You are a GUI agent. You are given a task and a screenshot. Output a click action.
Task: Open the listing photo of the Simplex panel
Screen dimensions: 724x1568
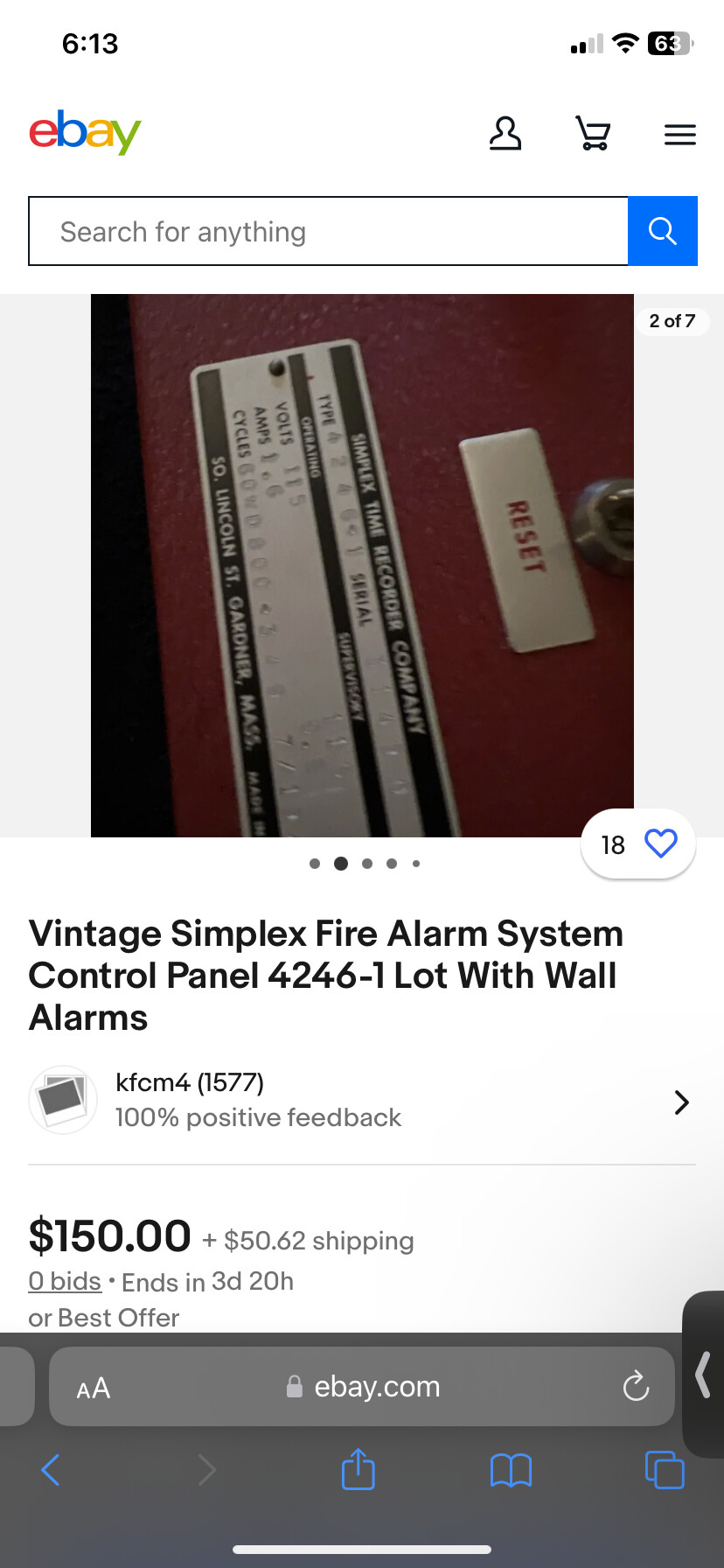pyautogui.click(x=362, y=565)
